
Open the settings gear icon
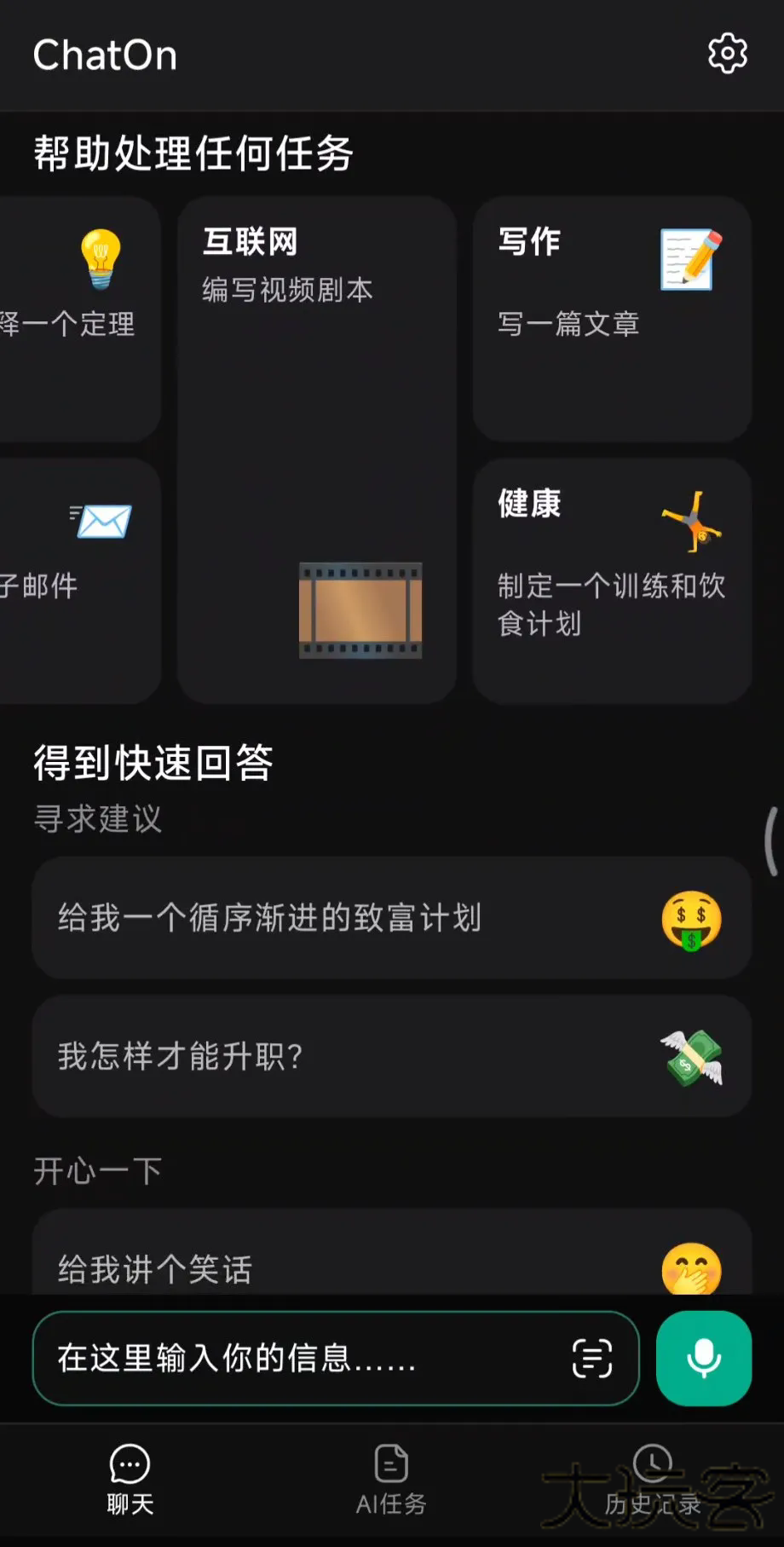(x=727, y=55)
